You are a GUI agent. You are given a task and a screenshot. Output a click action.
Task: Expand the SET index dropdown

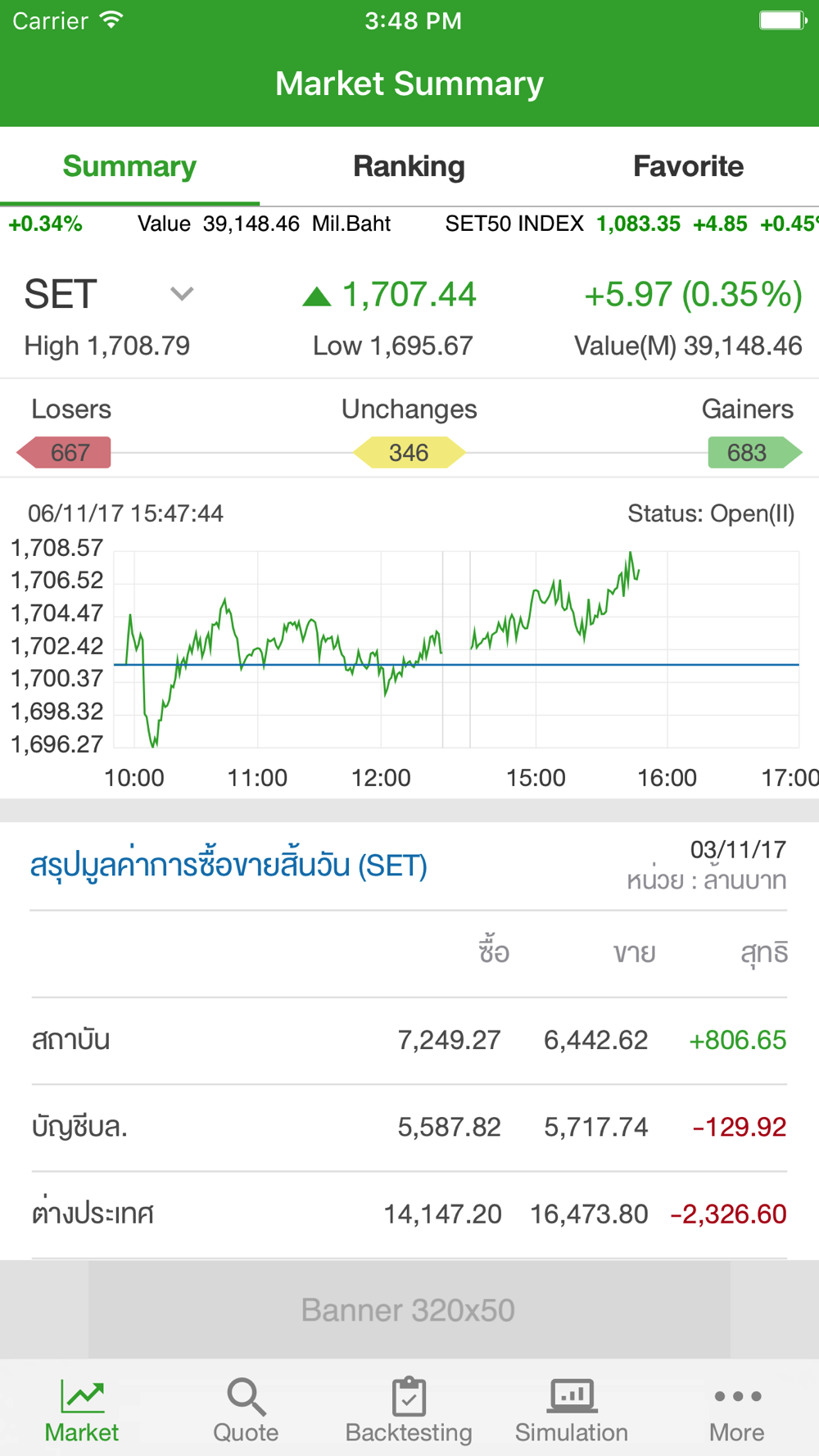point(181,293)
